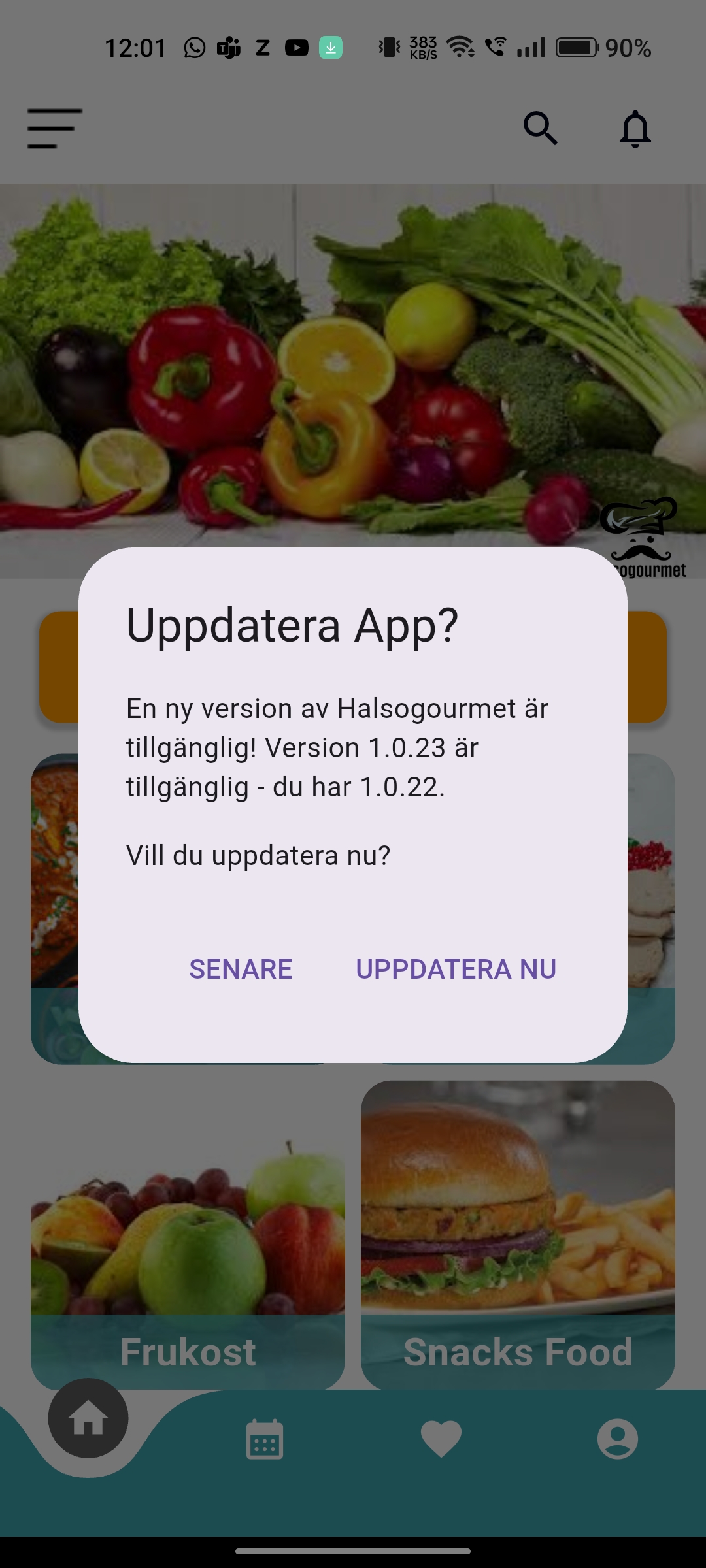The height and width of the screenshot is (1568, 706).
Task: Open the search icon
Action: tap(541, 128)
